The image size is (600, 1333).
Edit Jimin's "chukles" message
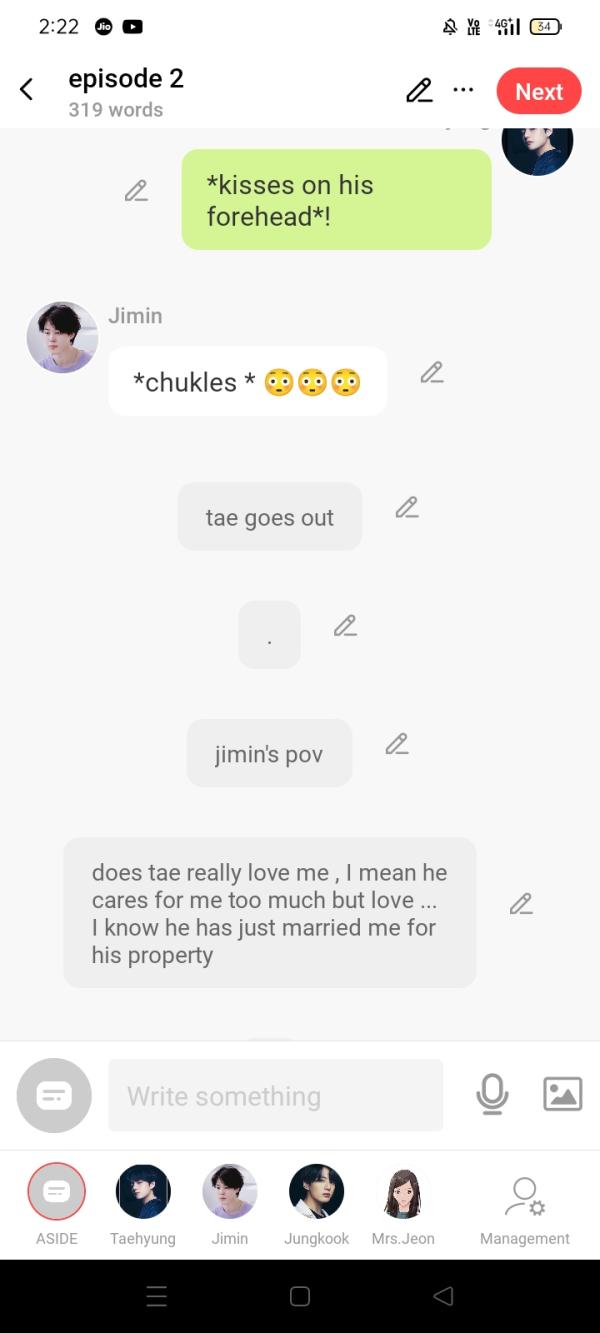pyautogui.click(x=432, y=373)
